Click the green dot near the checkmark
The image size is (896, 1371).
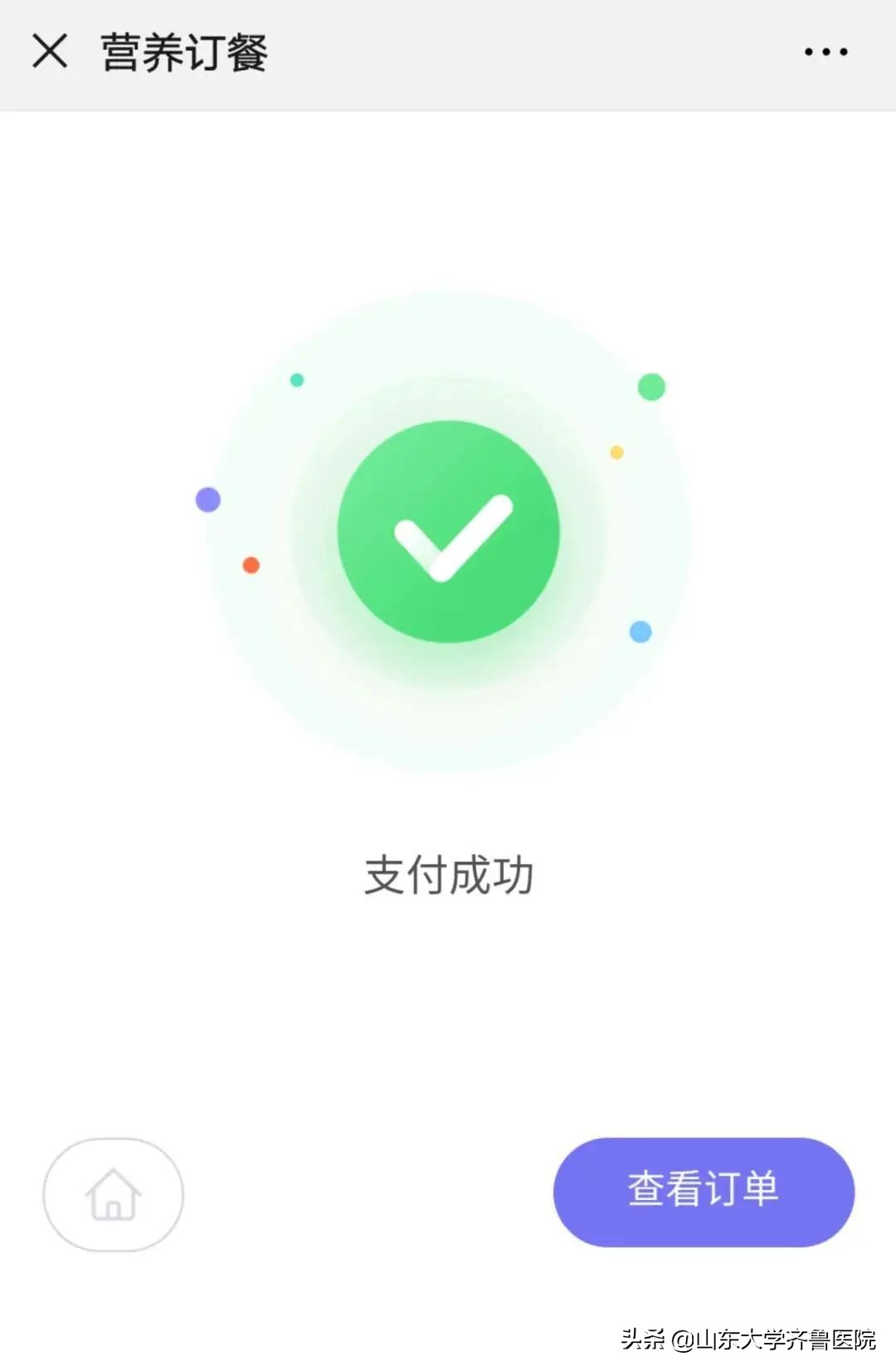click(x=652, y=385)
